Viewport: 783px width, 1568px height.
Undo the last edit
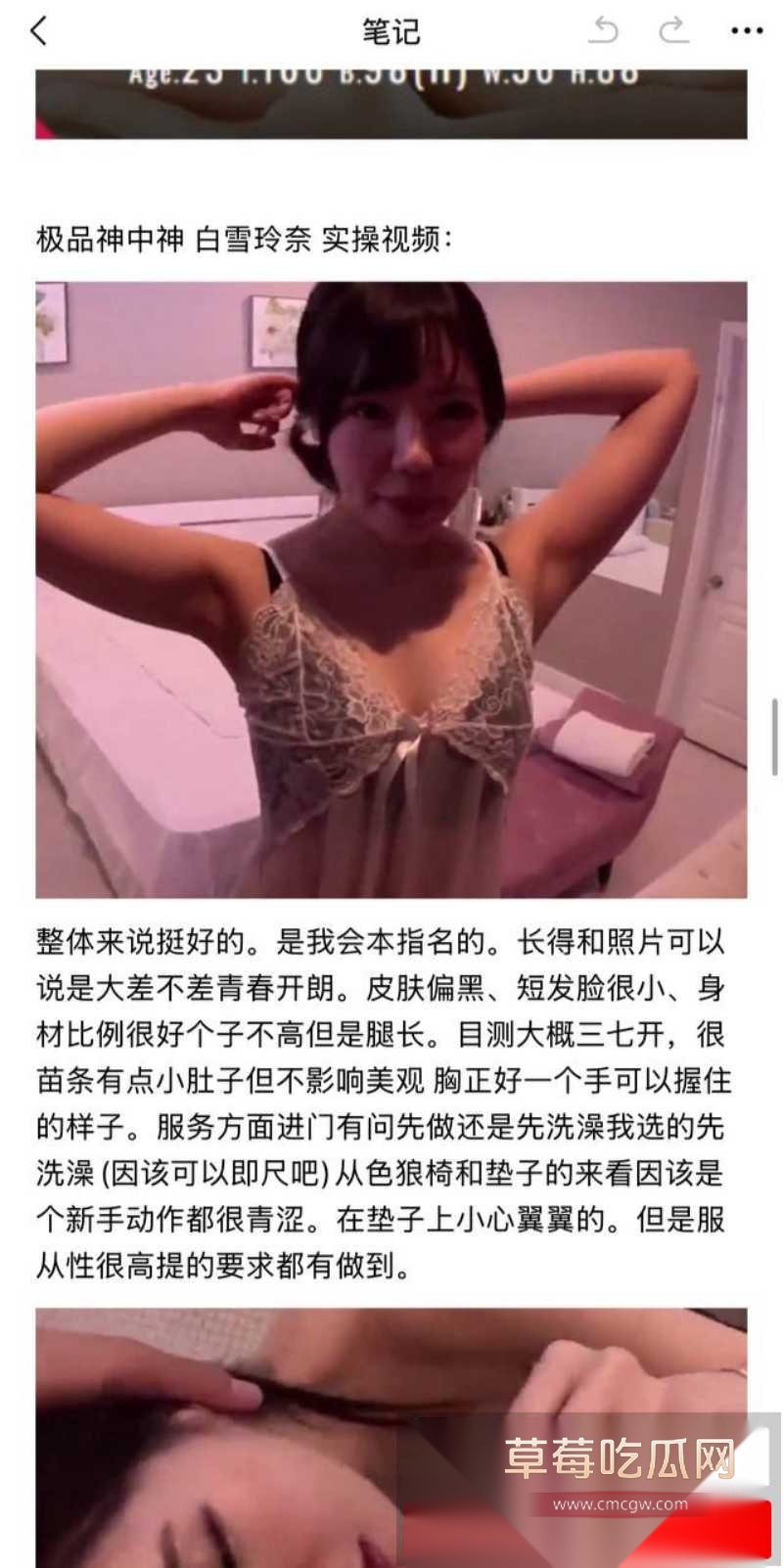point(604,30)
